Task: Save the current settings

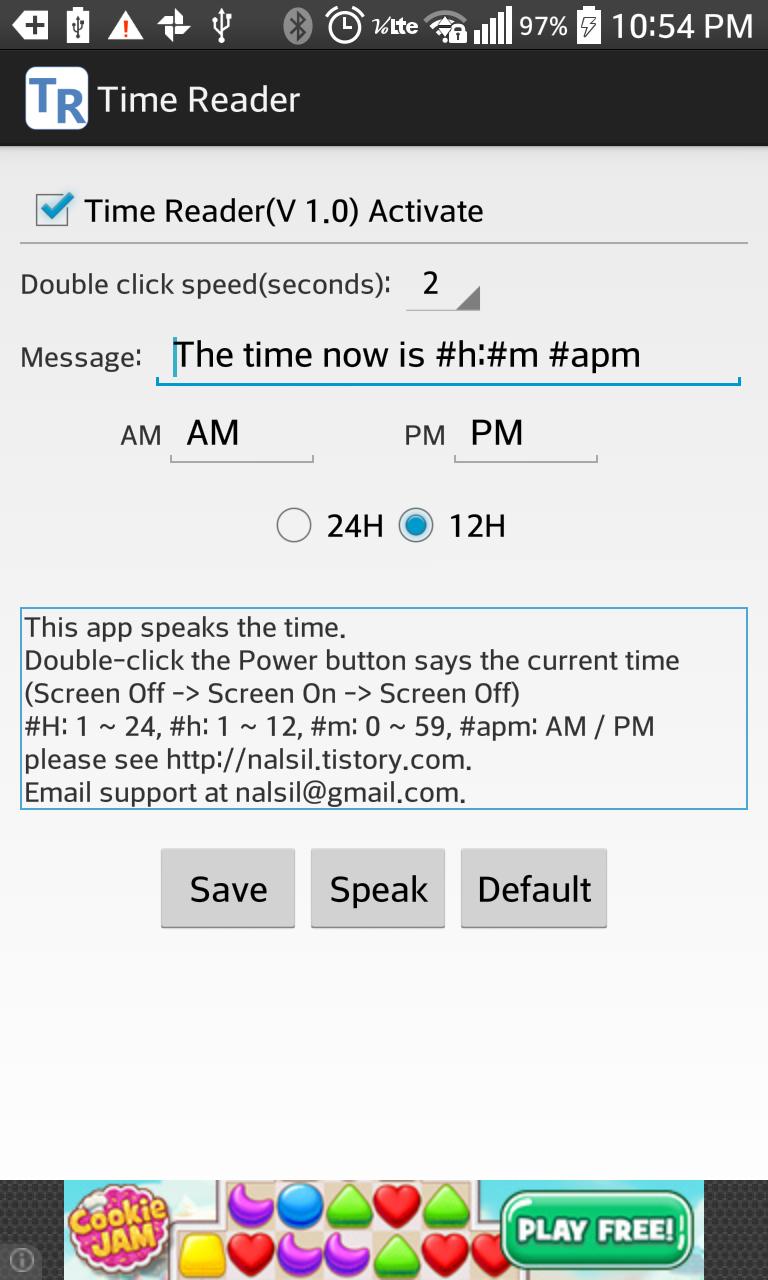Action: 228,888
